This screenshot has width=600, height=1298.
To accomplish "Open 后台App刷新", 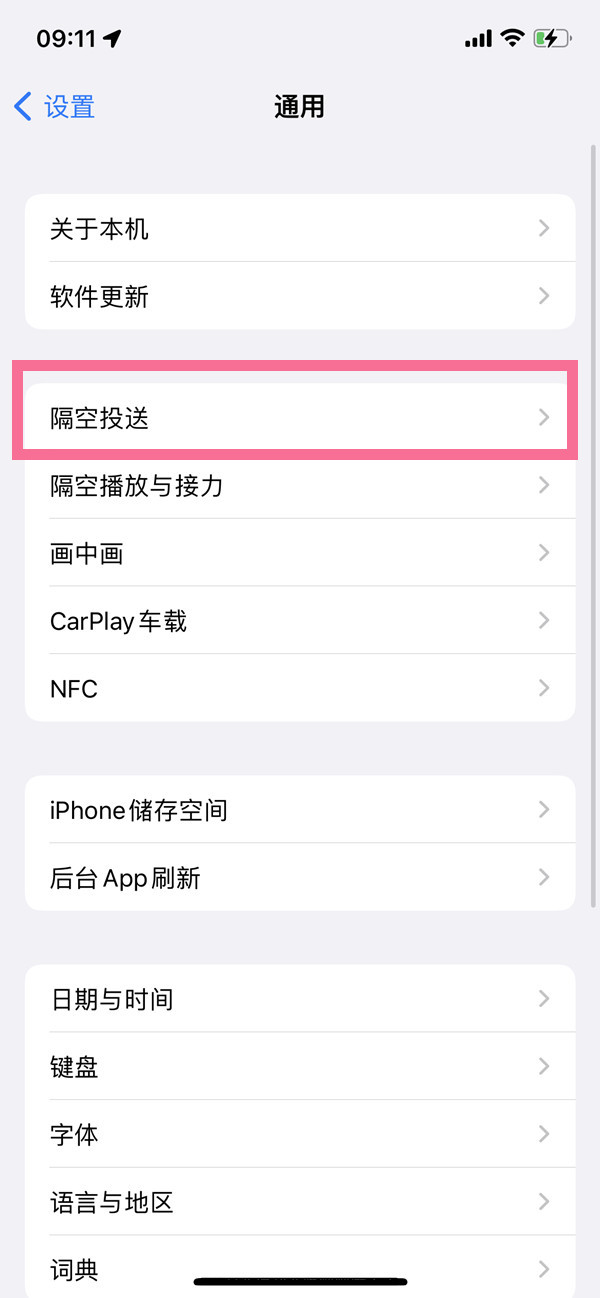I will click(x=300, y=877).
